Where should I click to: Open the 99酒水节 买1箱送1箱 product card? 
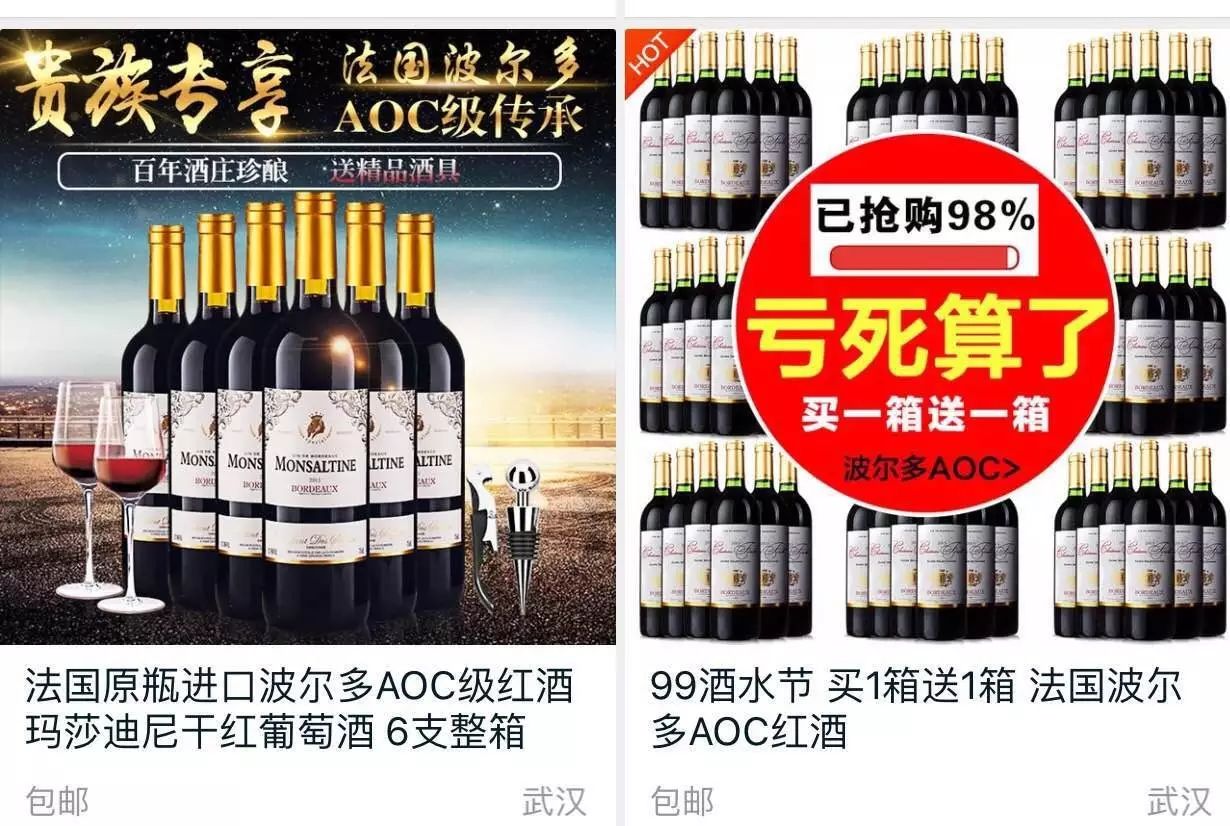(x=915, y=710)
